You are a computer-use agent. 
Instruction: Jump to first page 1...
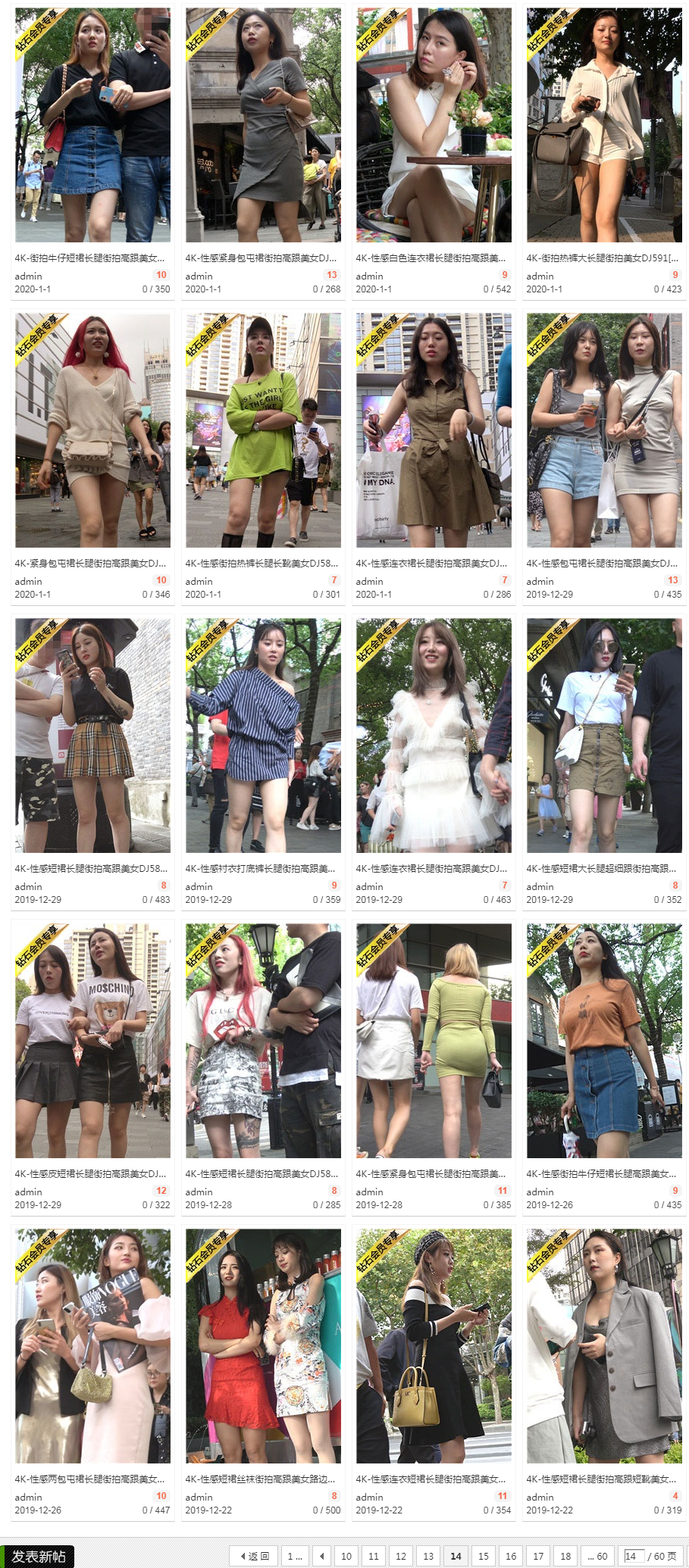pos(294,1556)
